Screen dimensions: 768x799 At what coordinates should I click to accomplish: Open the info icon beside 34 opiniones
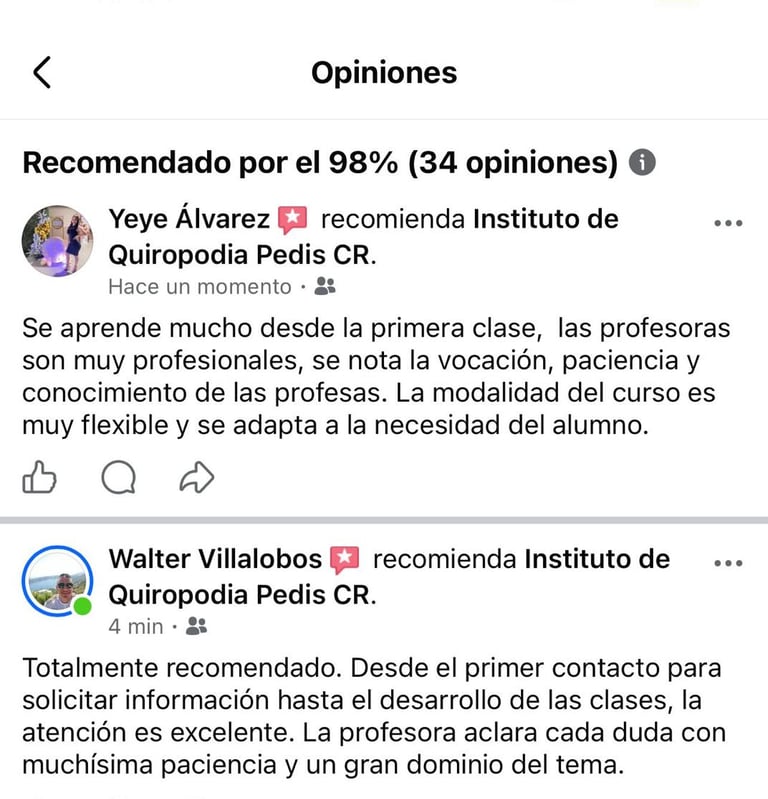tap(643, 162)
